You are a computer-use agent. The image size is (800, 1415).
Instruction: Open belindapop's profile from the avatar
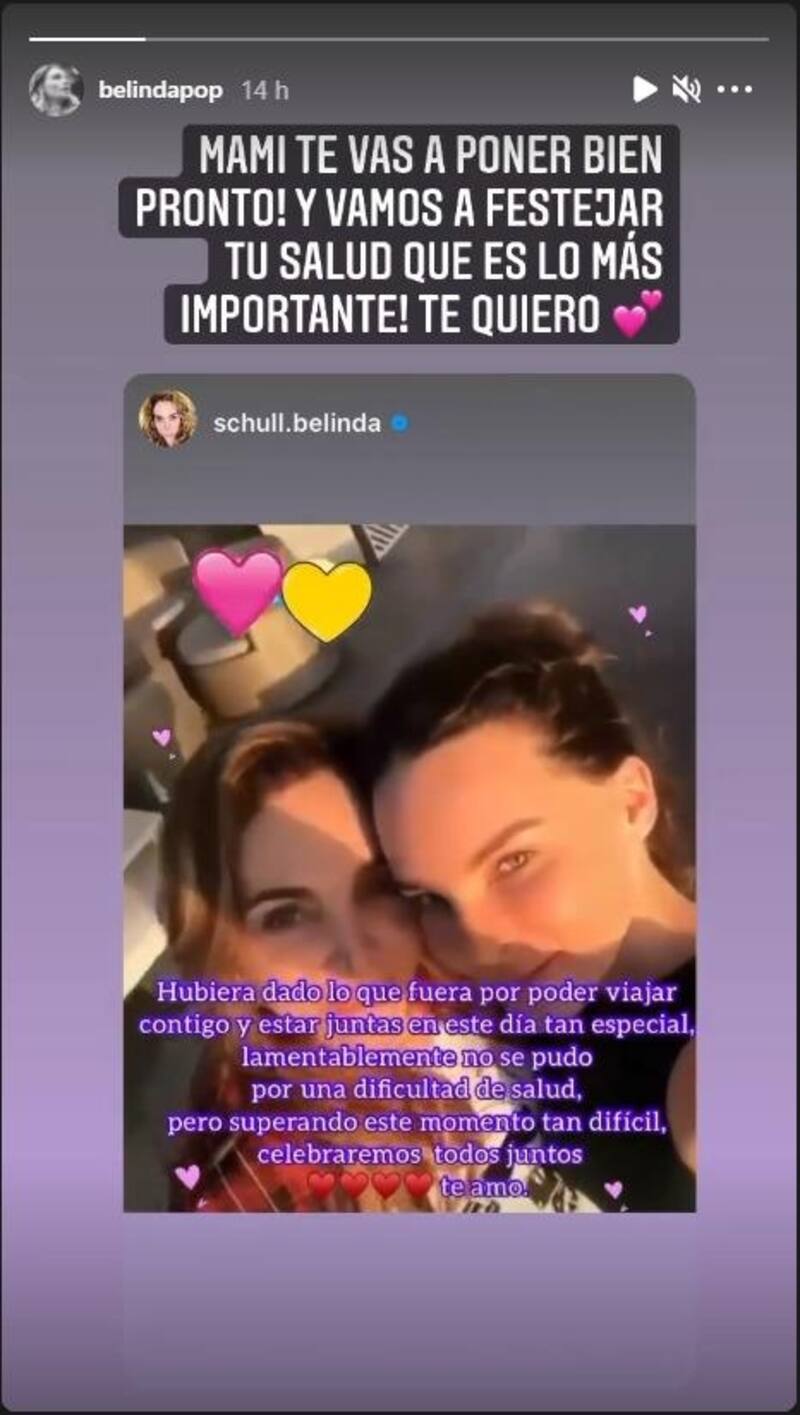click(55, 91)
